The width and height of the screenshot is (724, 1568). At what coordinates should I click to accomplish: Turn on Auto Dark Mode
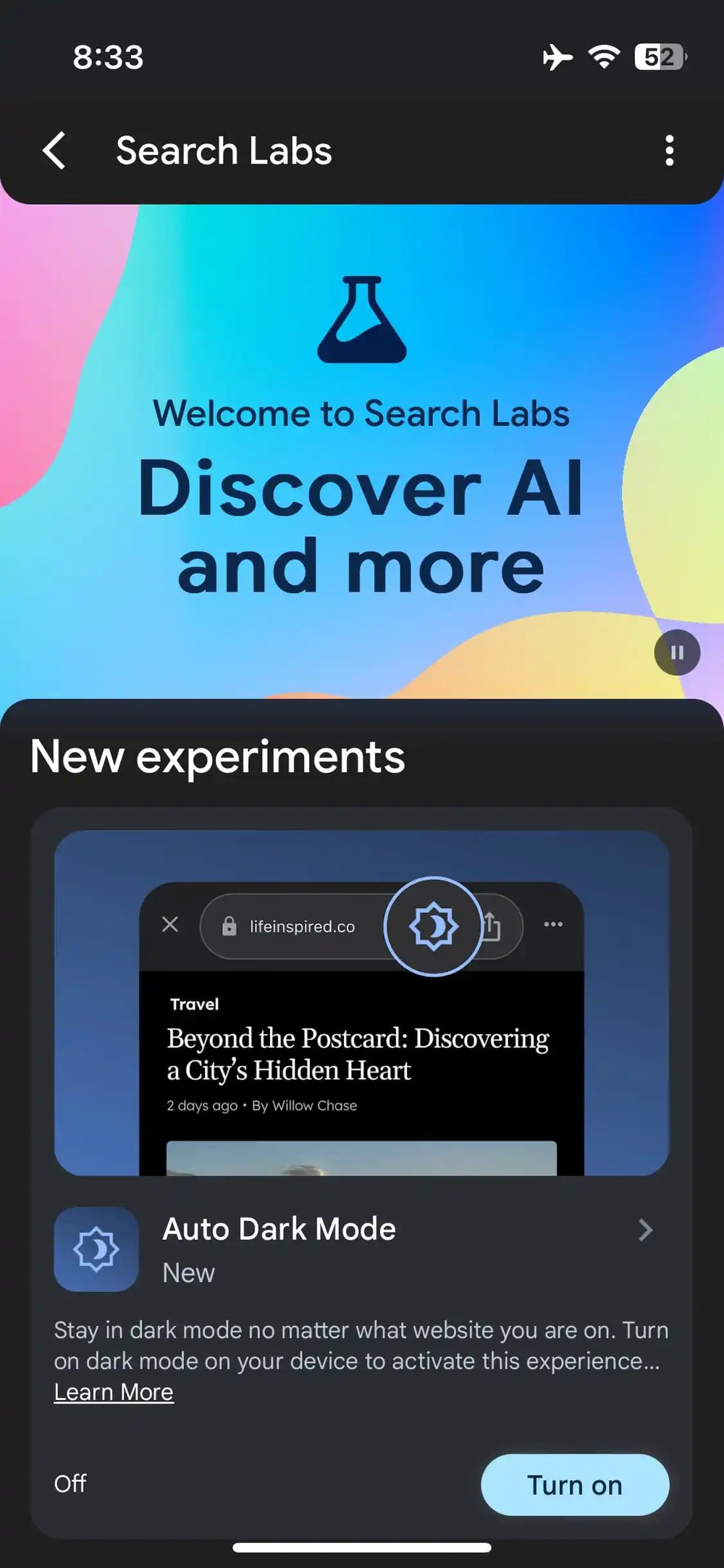click(575, 1485)
